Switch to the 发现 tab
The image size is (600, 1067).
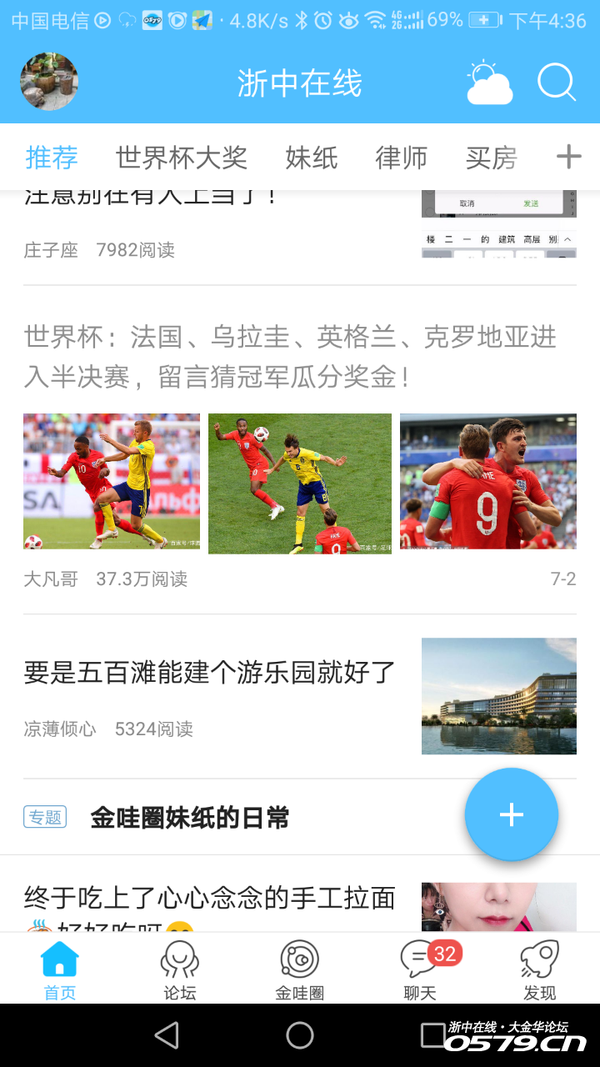point(540,970)
